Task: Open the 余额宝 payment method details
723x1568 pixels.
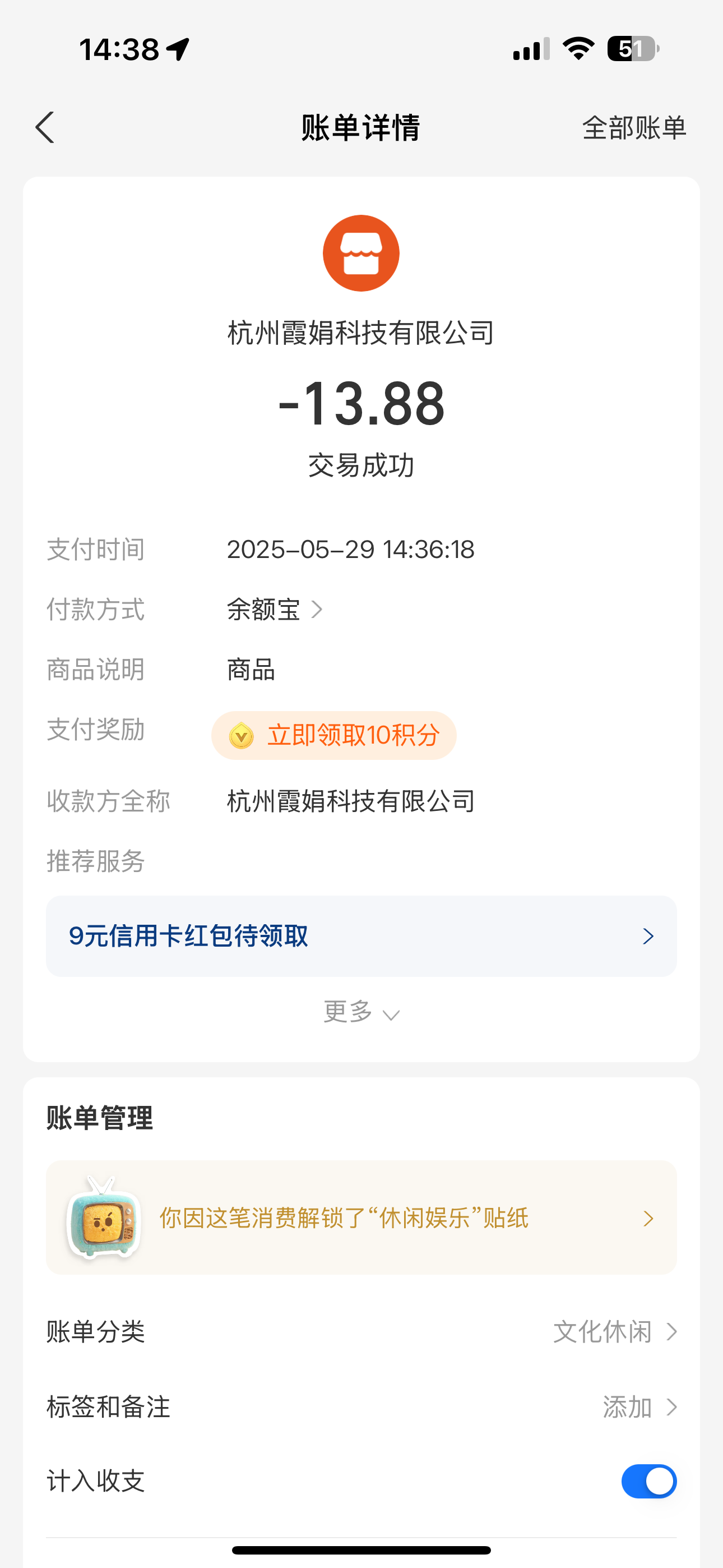Action: [x=275, y=609]
